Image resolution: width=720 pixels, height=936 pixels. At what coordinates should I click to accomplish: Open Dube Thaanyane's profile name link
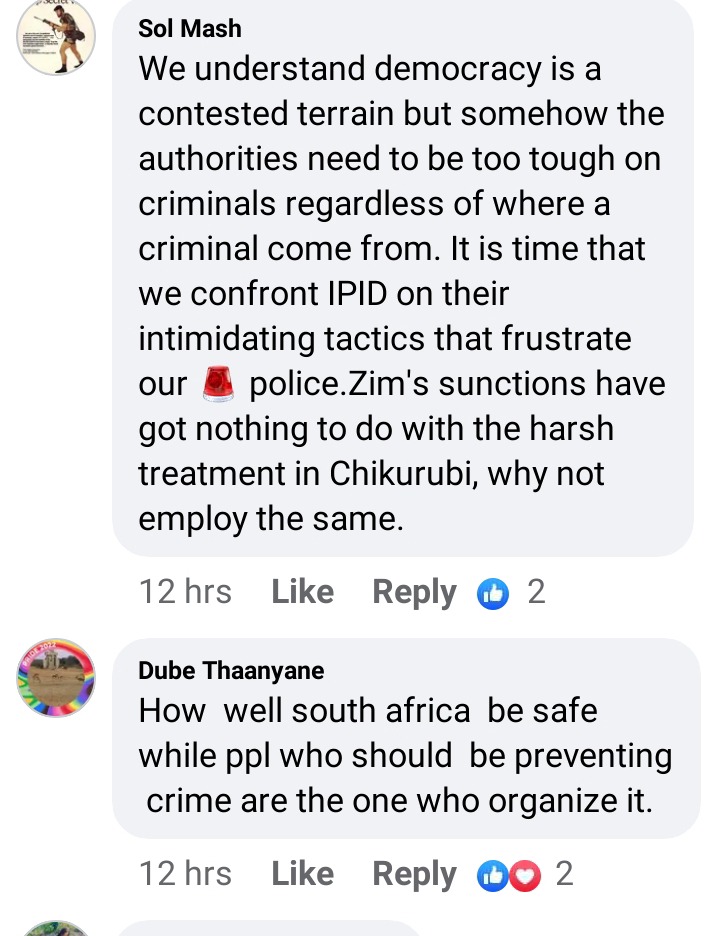231,670
